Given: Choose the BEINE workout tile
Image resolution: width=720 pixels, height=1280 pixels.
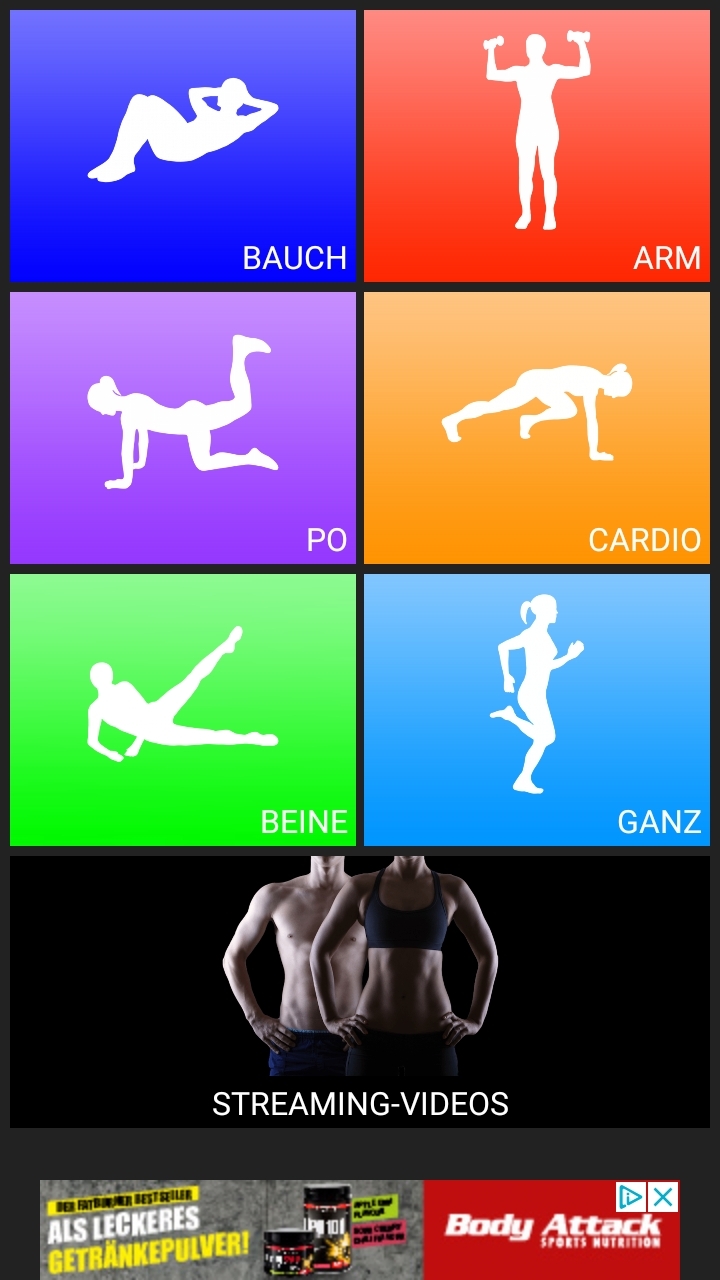Looking at the screenshot, I should pyautogui.click(x=183, y=710).
